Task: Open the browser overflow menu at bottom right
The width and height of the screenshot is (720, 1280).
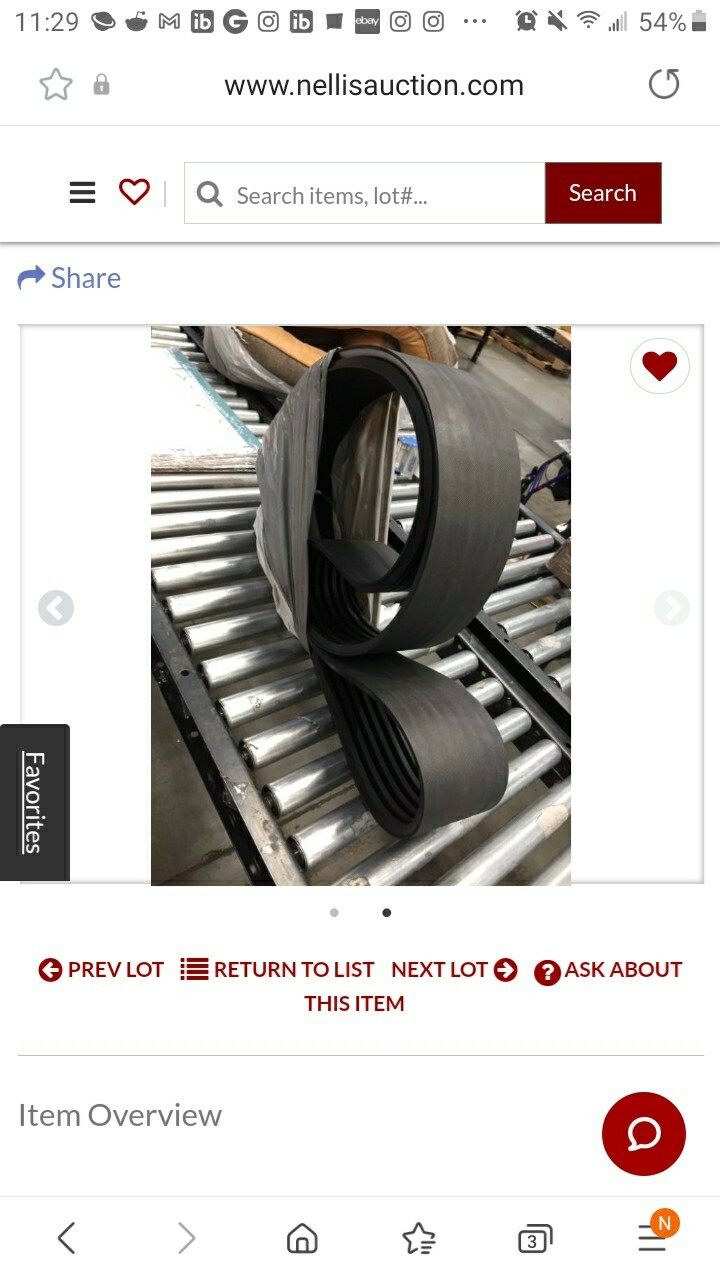Action: click(651, 1237)
